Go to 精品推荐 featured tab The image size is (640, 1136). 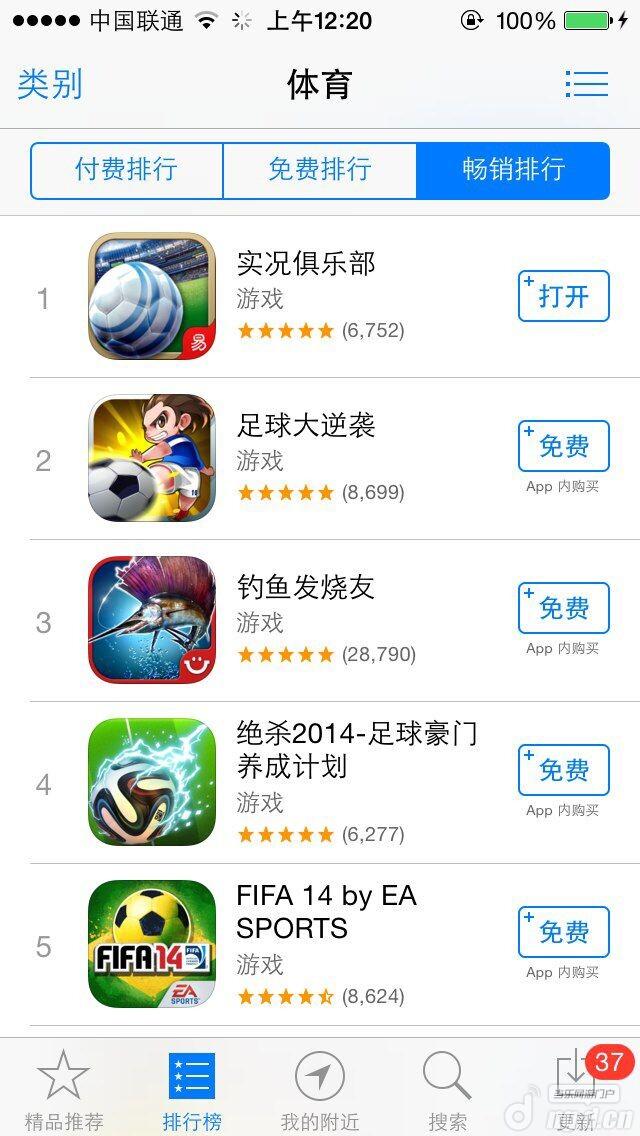64,1088
